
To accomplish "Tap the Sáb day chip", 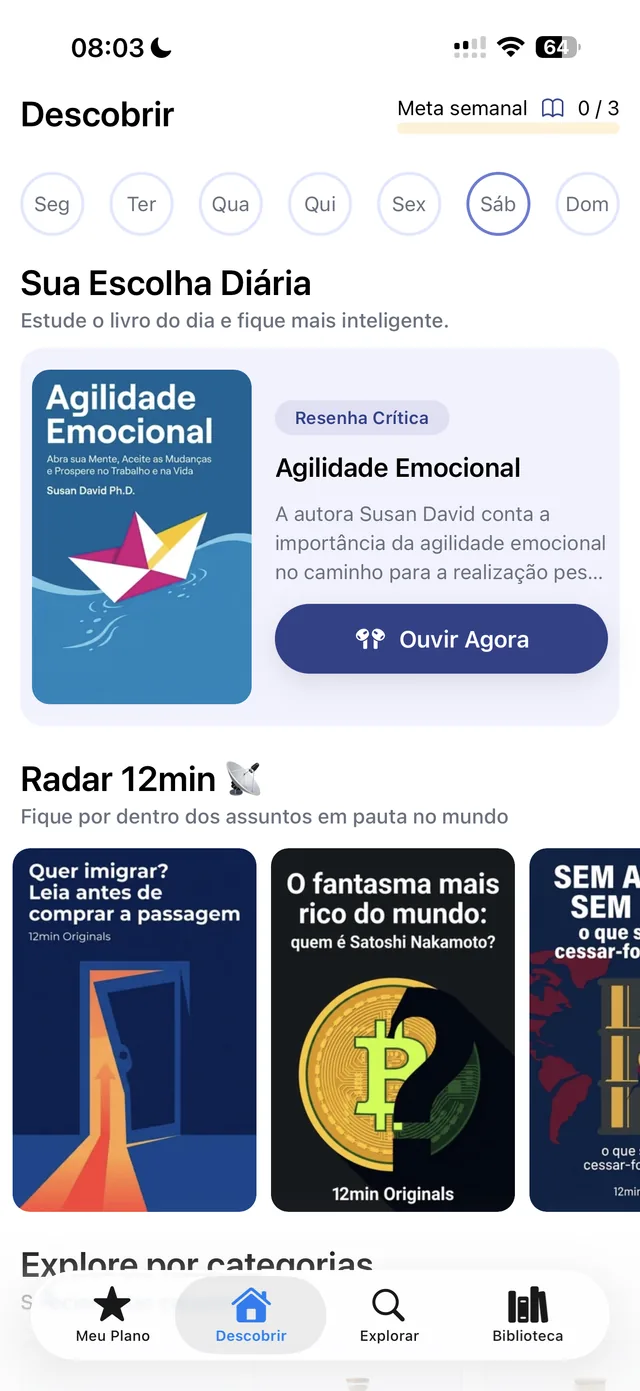I will tap(498, 204).
